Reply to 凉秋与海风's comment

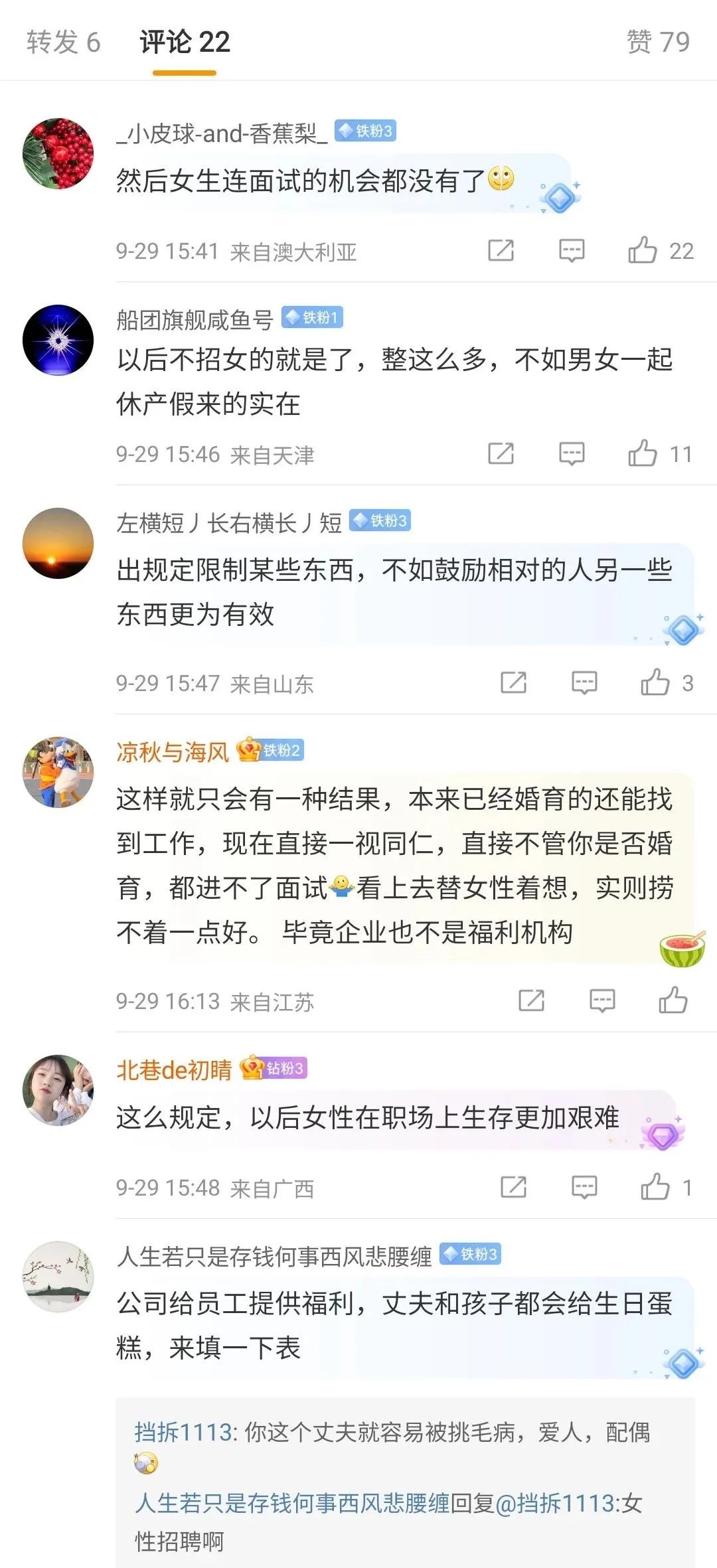tap(602, 1000)
